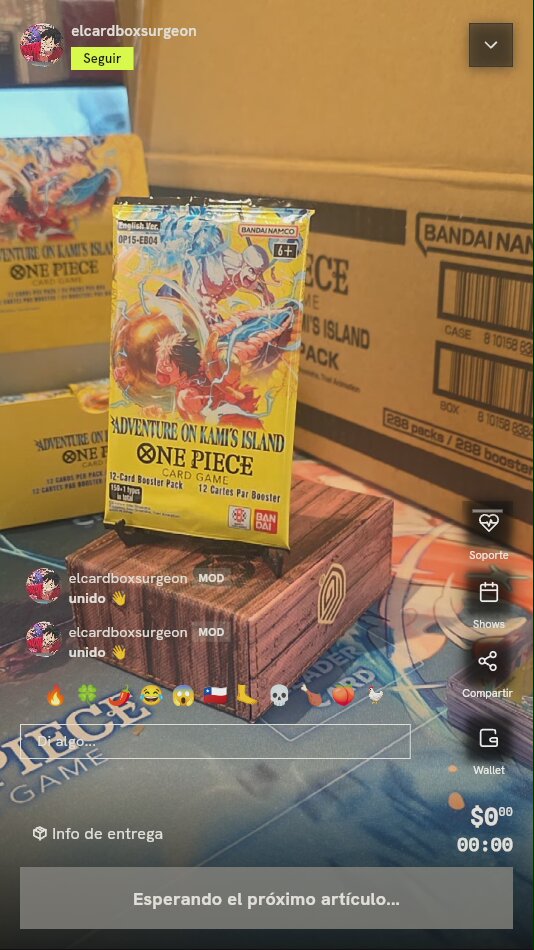Viewport: 534px width, 950px height.
Task: Follow elcardboxsurgeon with Seguir button
Action: (x=102, y=59)
